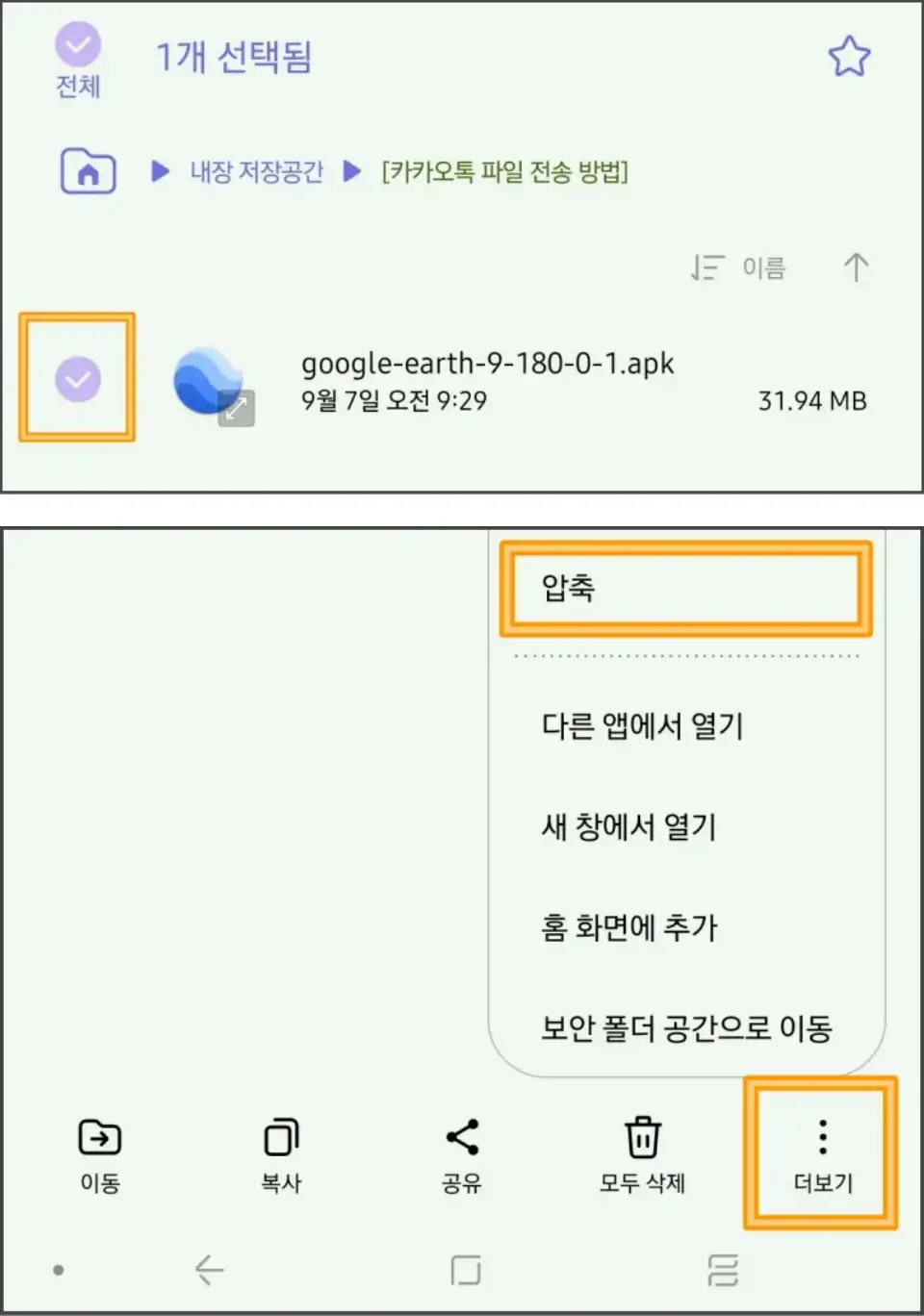
Task: Tap 보안 폴더 공간으로 이동 option
Action: click(x=686, y=1027)
